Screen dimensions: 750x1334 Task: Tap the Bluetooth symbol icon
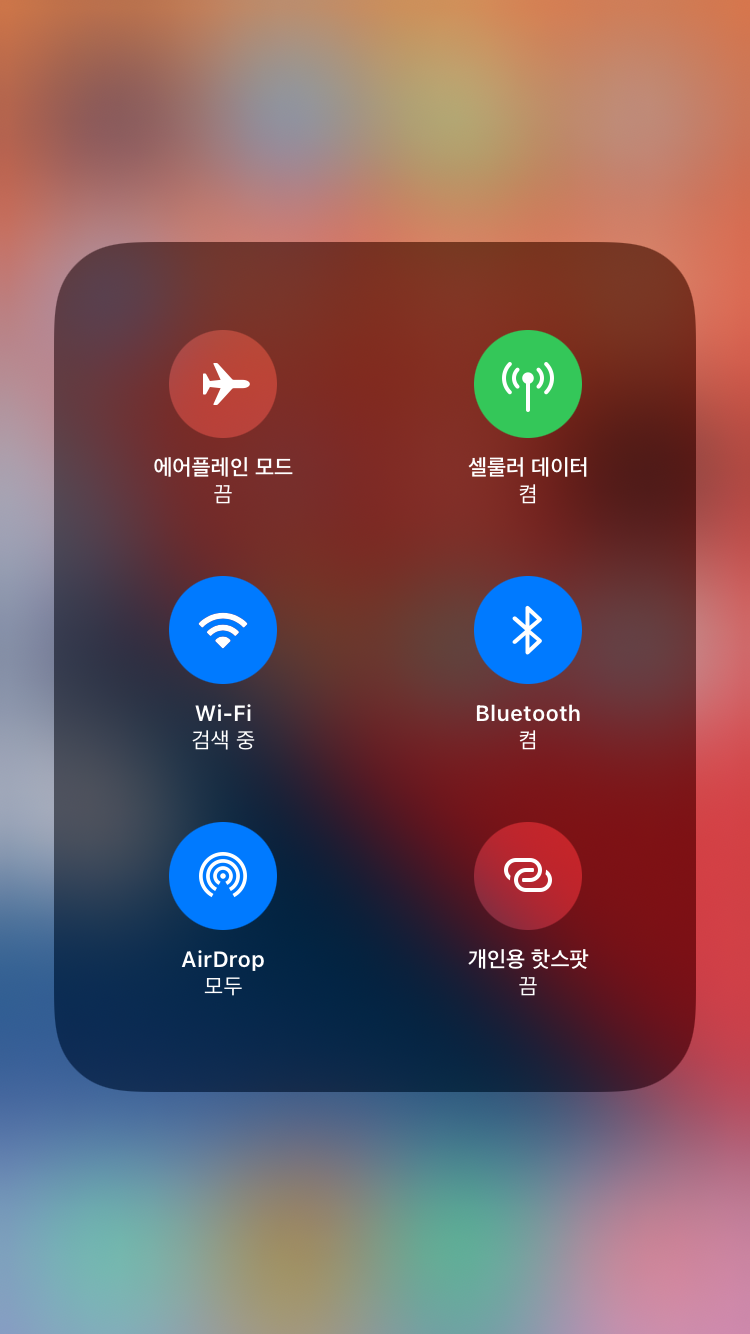pos(528,629)
